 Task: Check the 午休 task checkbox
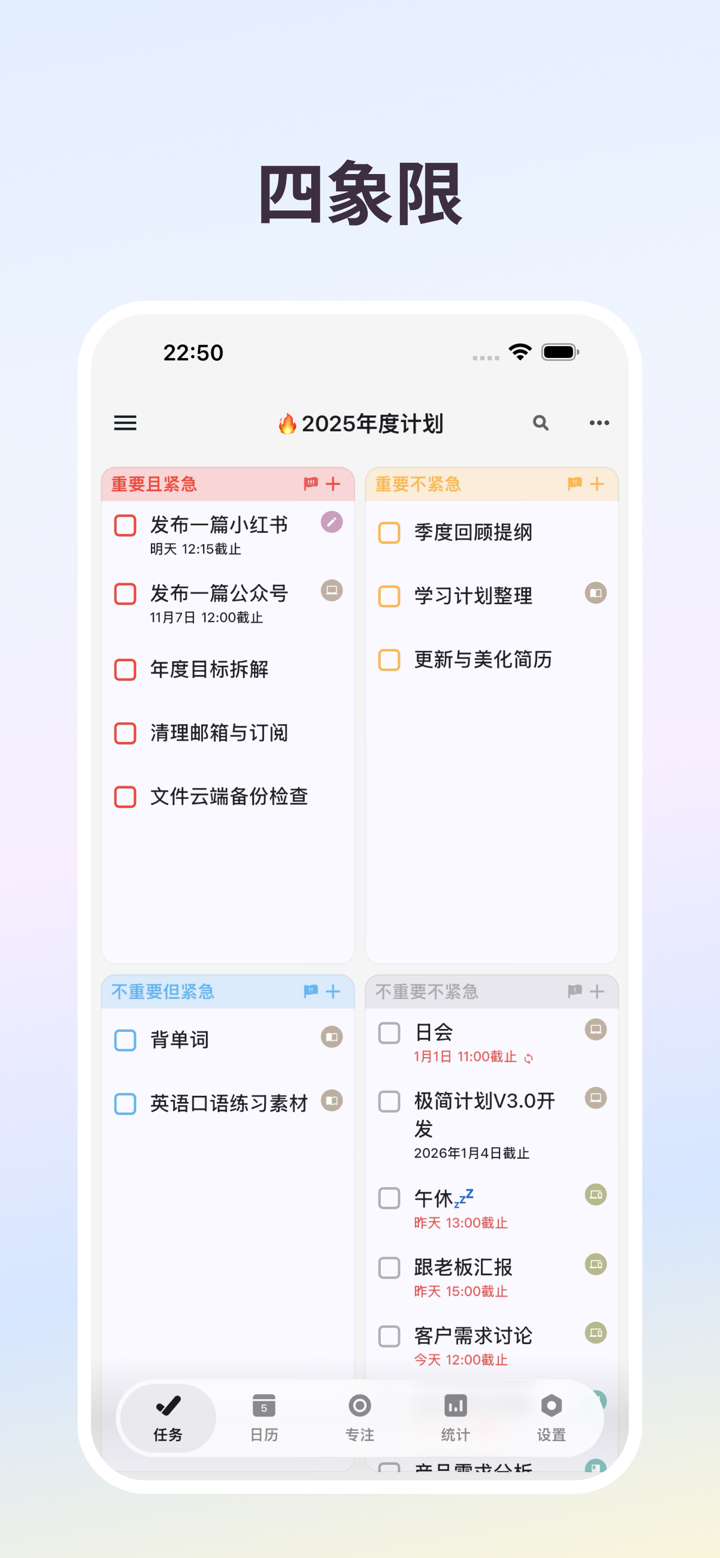(388, 1197)
